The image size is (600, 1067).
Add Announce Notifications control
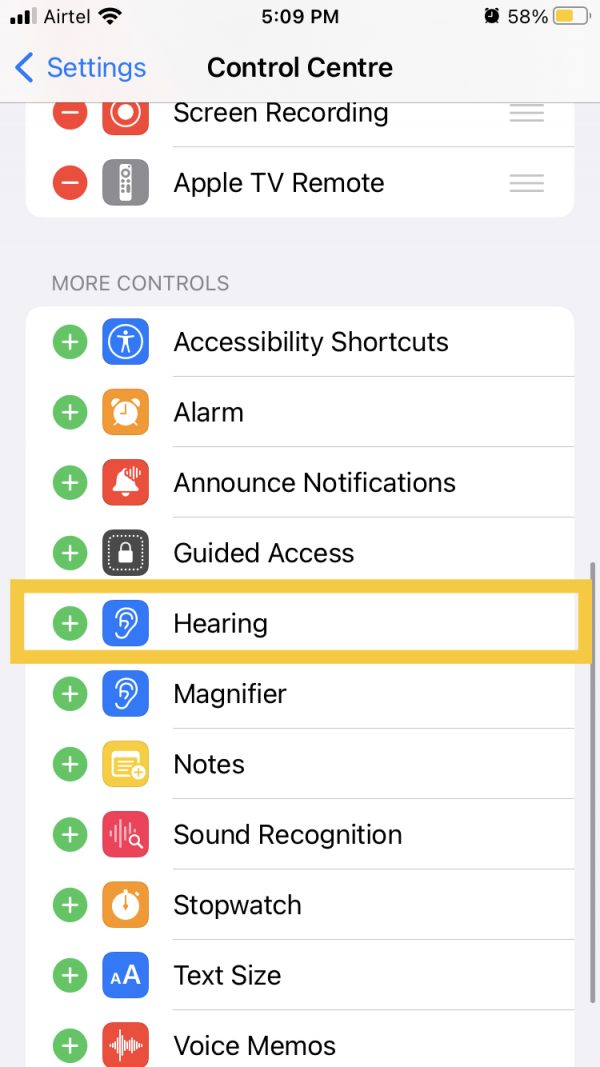[70, 483]
